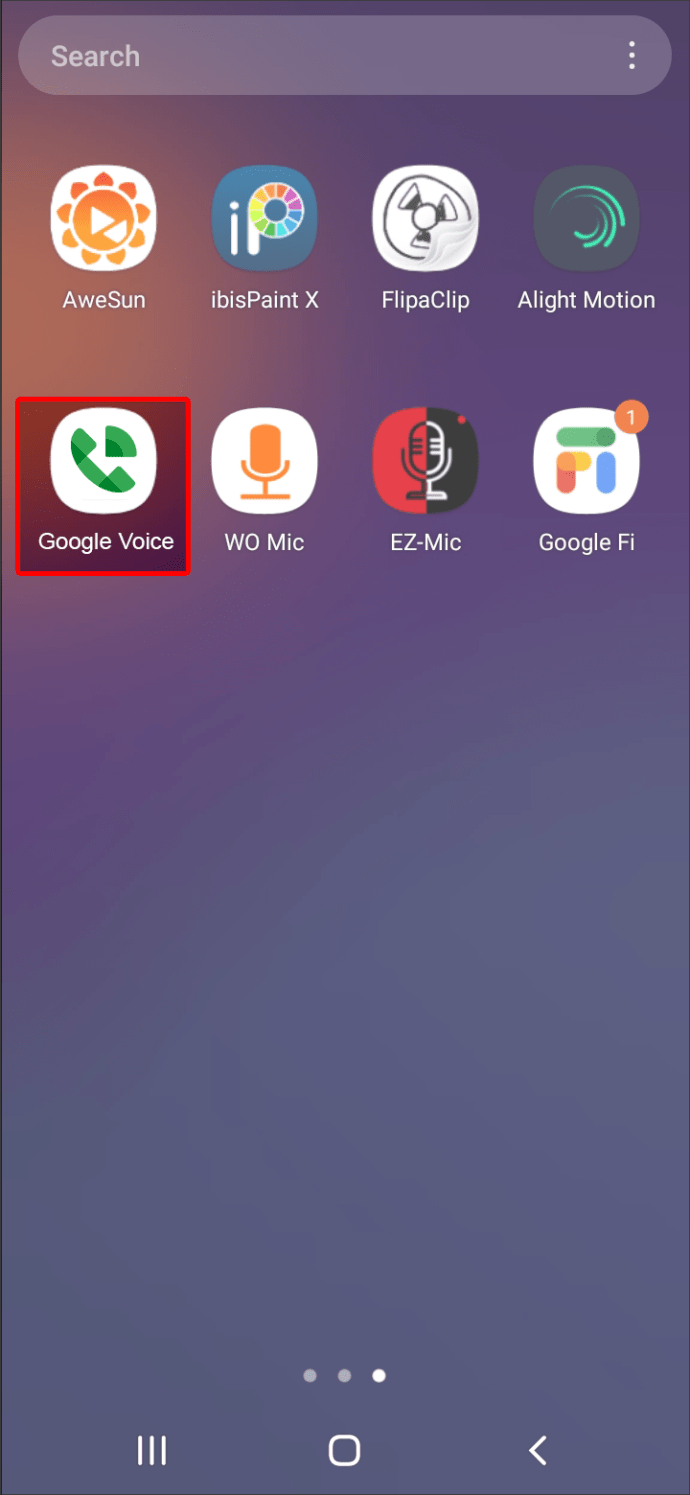690x1495 pixels.
Task: Open Alight Motion app
Action: [586, 218]
